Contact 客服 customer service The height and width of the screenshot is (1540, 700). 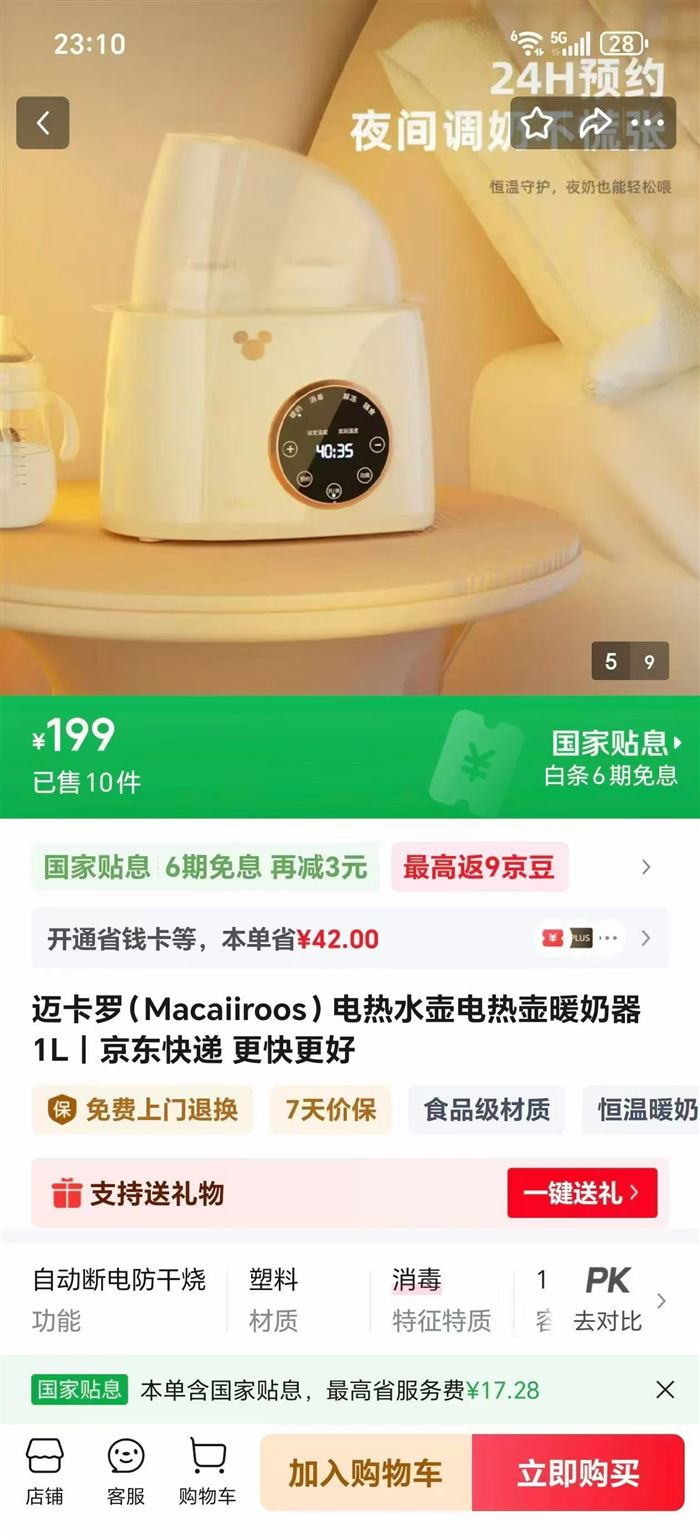pyautogui.click(x=126, y=1472)
